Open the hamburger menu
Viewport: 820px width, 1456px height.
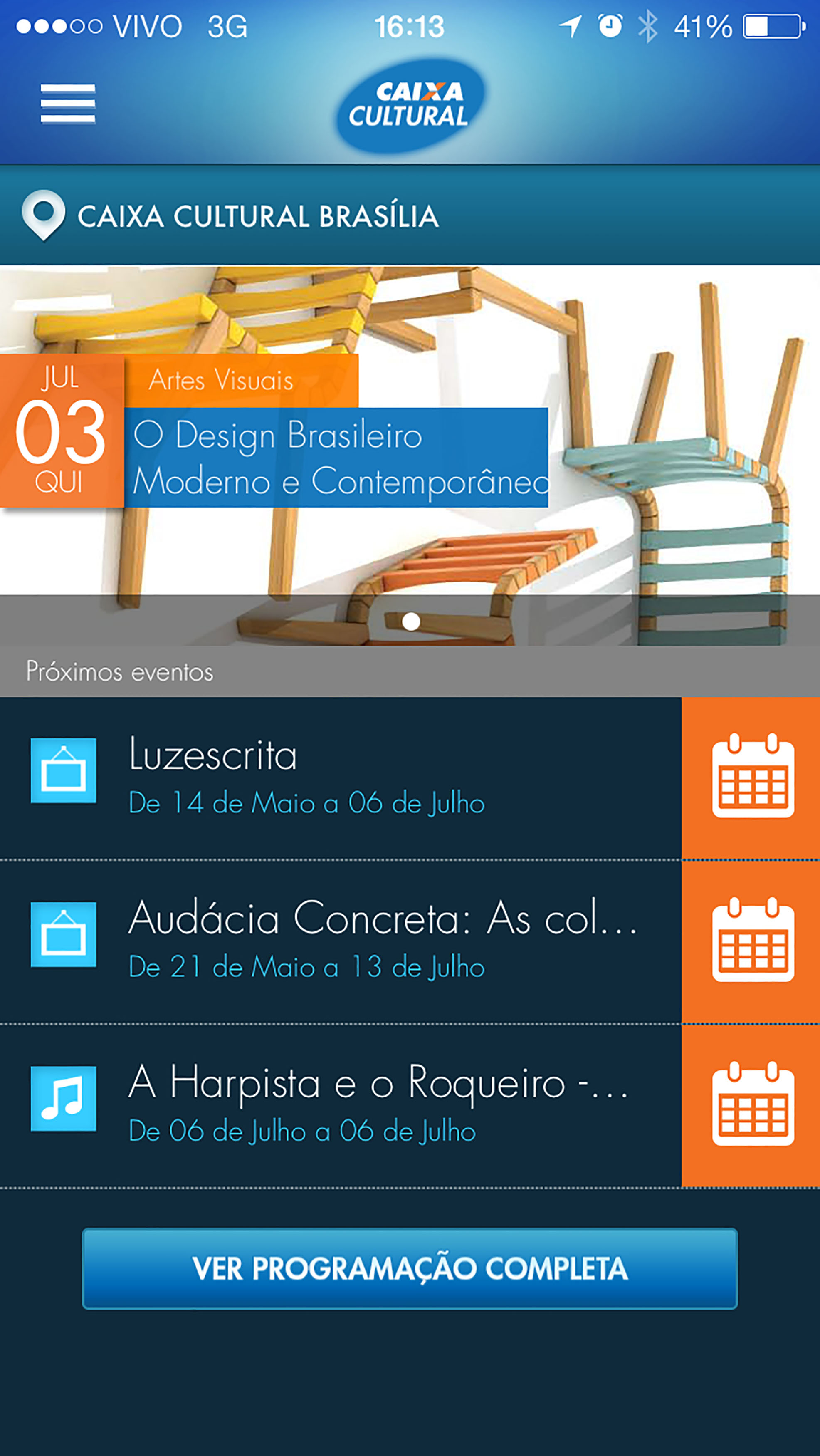tap(68, 104)
